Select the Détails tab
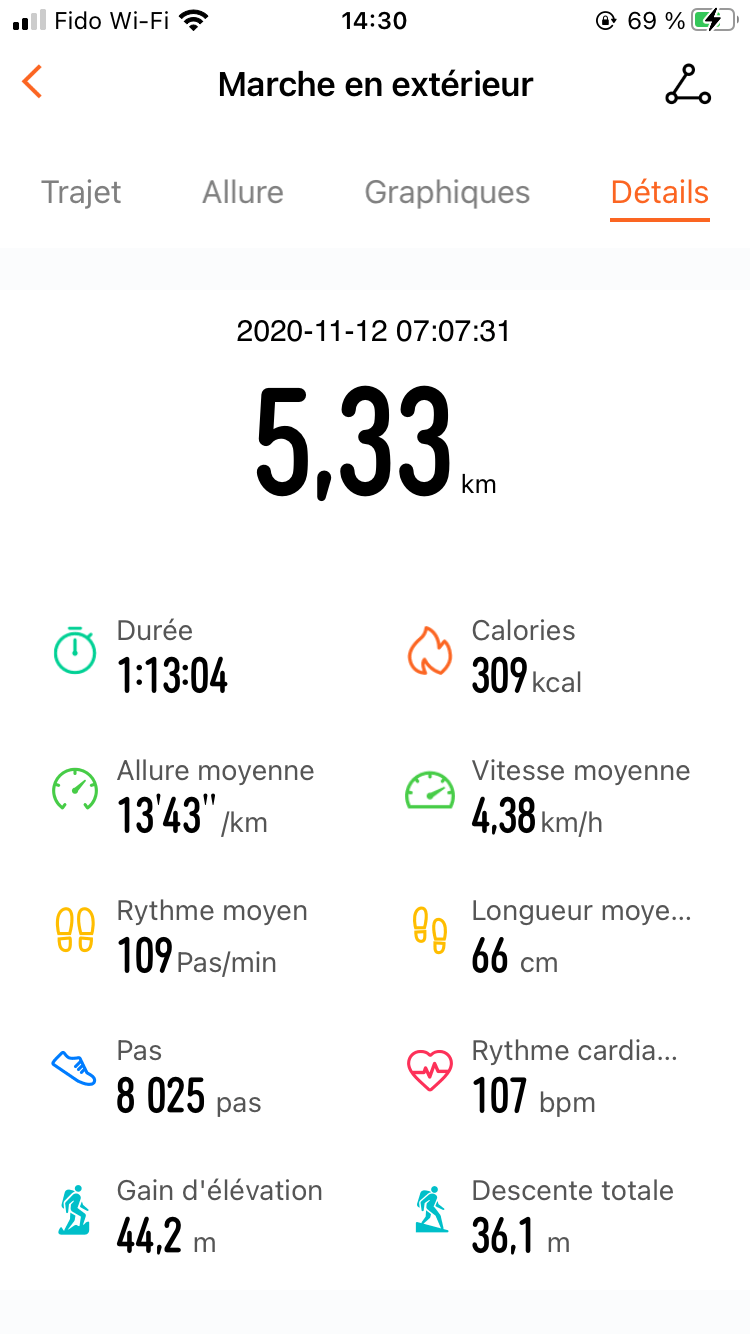This screenshot has width=750, height=1334. [x=660, y=192]
